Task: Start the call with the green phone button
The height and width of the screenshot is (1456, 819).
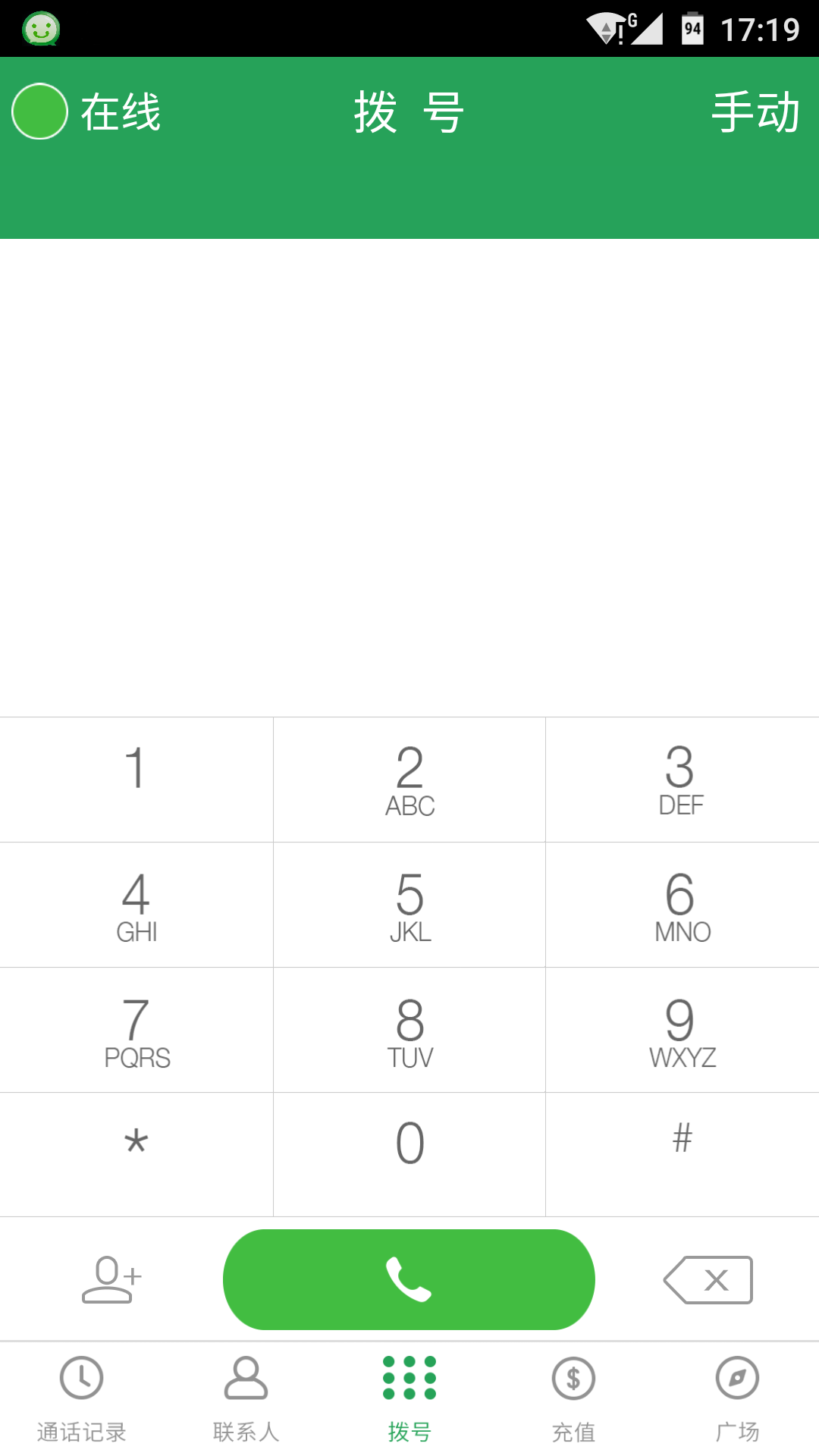Action: (409, 1279)
